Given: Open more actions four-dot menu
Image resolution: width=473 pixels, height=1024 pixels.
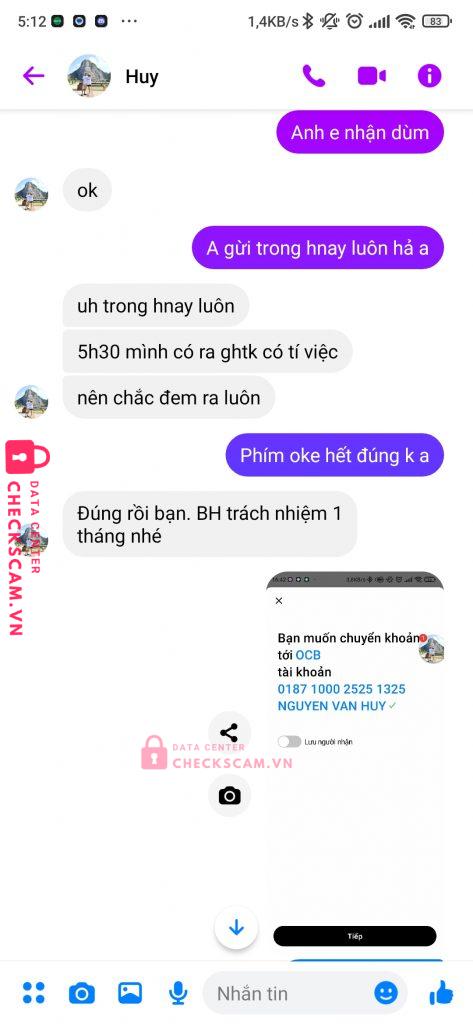Looking at the screenshot, I should tap(33, 993).
